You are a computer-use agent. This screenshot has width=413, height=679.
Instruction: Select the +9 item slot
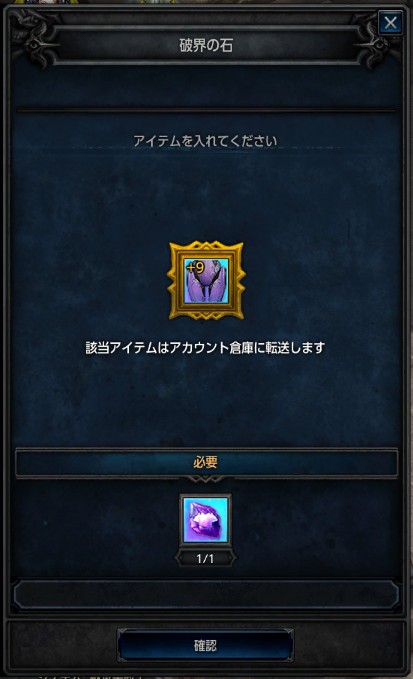(206, 281)
